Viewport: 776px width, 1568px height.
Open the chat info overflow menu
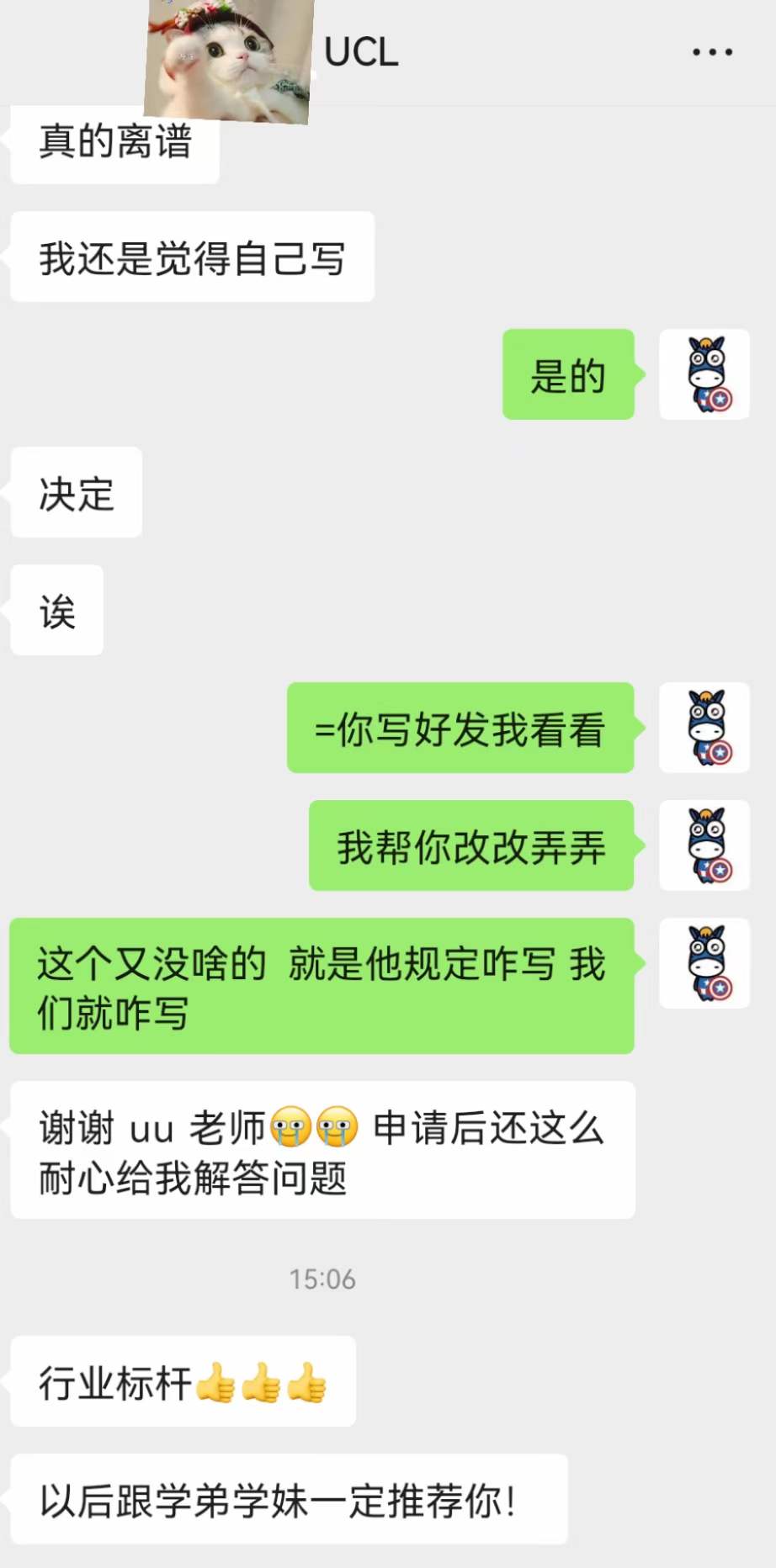click(712, 52)
